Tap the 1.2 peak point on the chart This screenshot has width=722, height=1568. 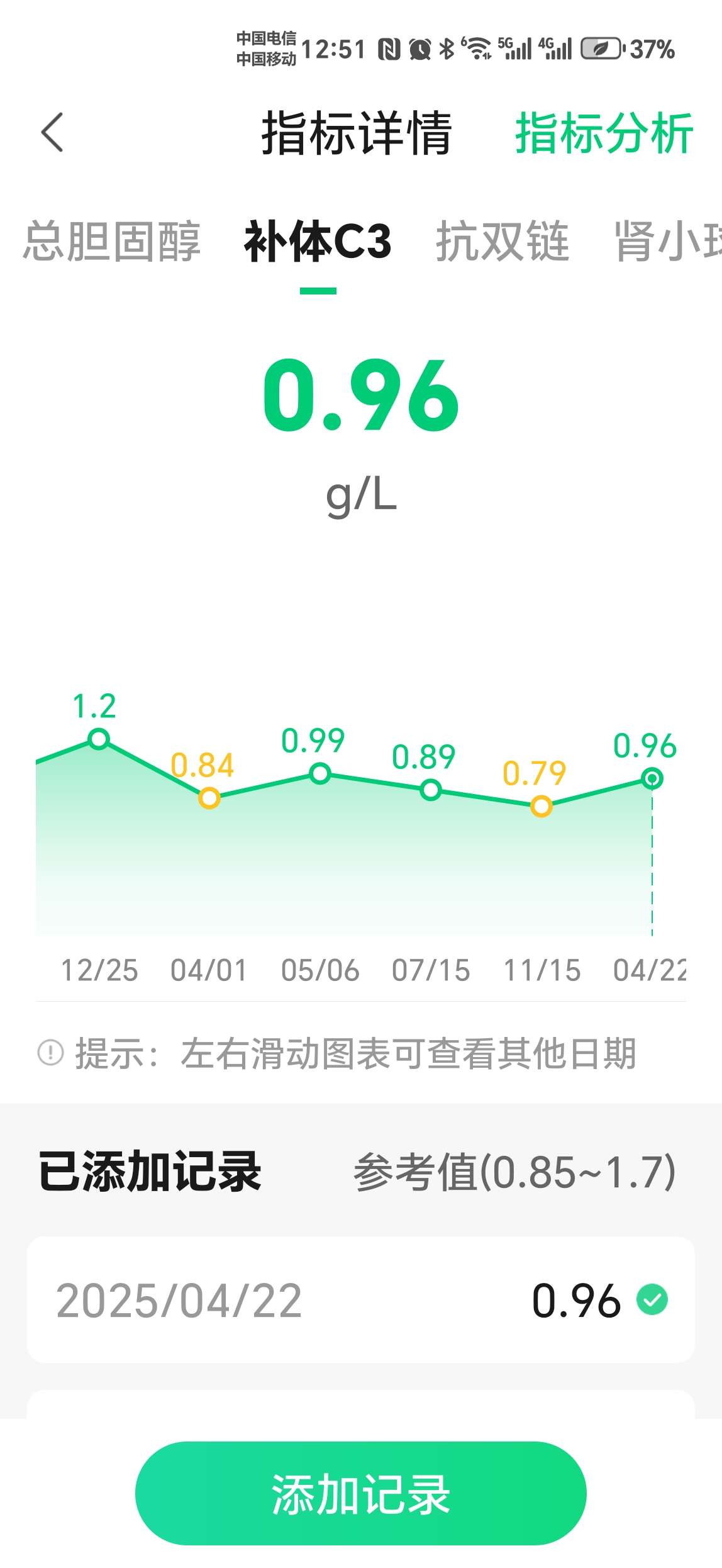point(99,740)
